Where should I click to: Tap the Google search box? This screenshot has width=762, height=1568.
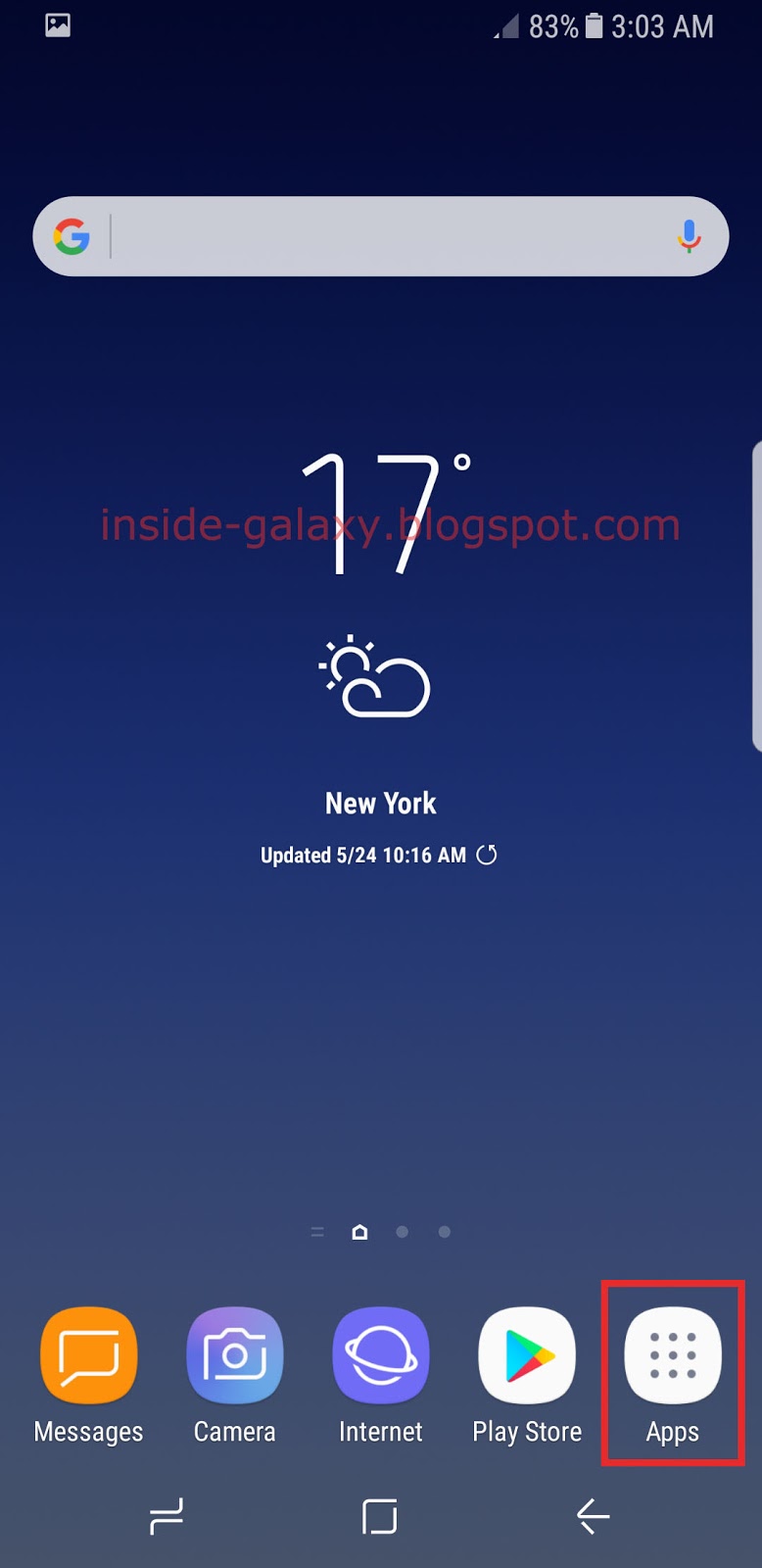point(382,237)
